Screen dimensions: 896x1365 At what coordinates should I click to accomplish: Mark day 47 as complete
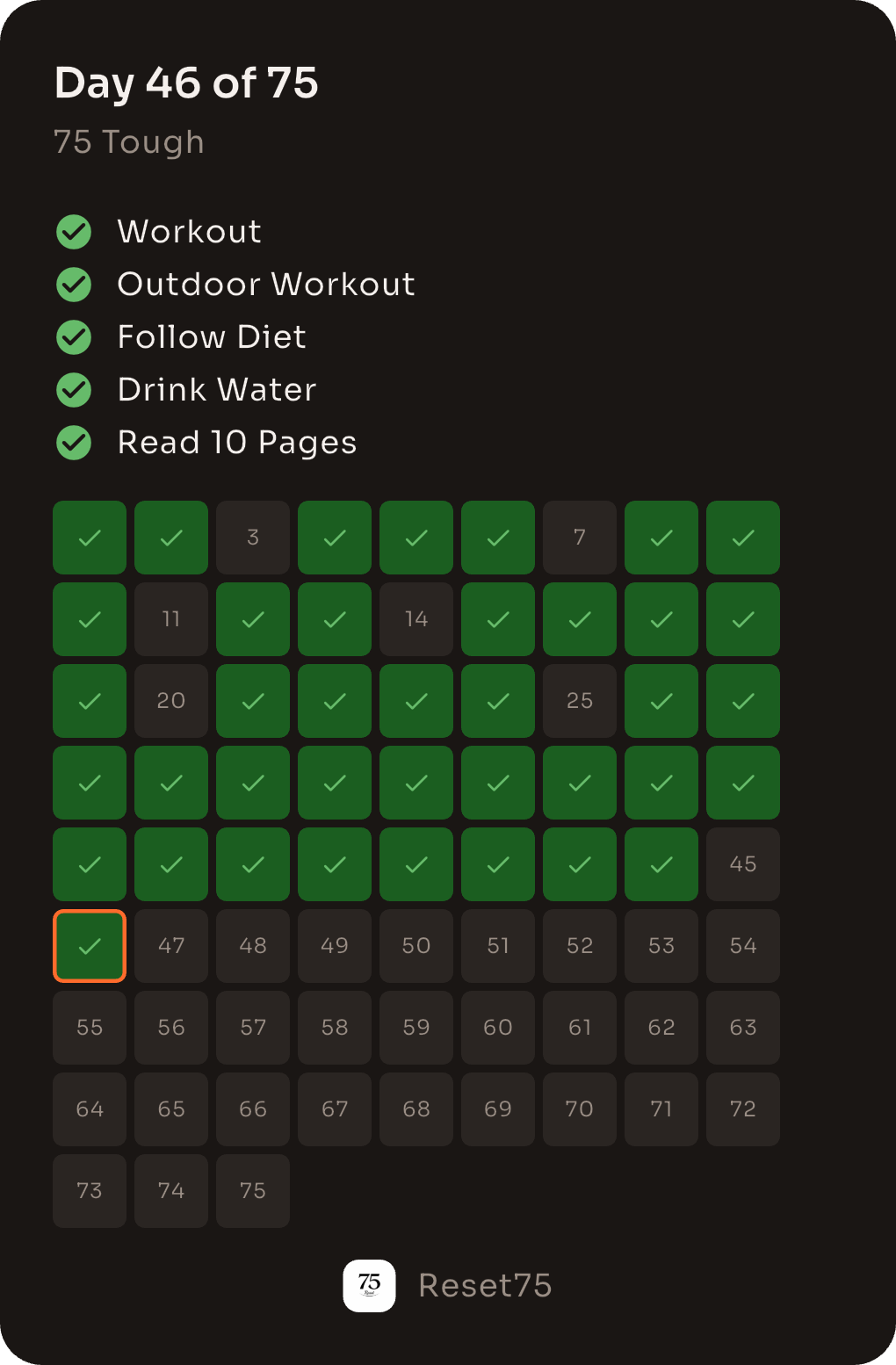[170, 946]
